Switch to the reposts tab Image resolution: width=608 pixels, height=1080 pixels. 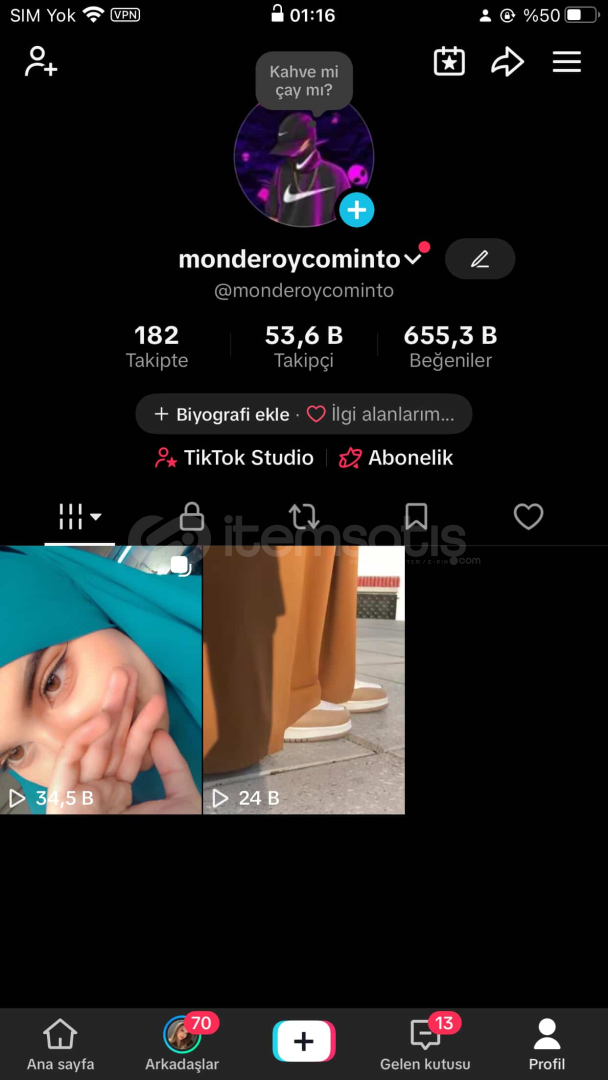pos(304,517)
